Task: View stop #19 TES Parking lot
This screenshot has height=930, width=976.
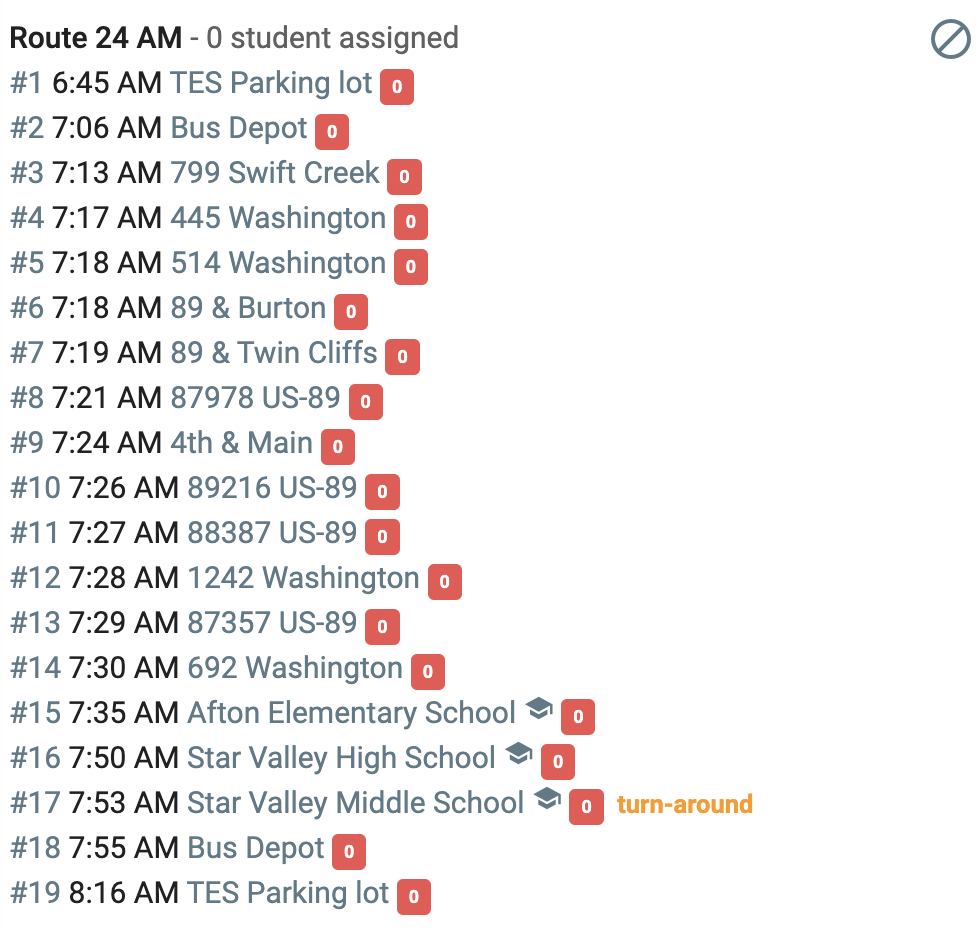Action: pyautogui.click(x=288, y=893)
